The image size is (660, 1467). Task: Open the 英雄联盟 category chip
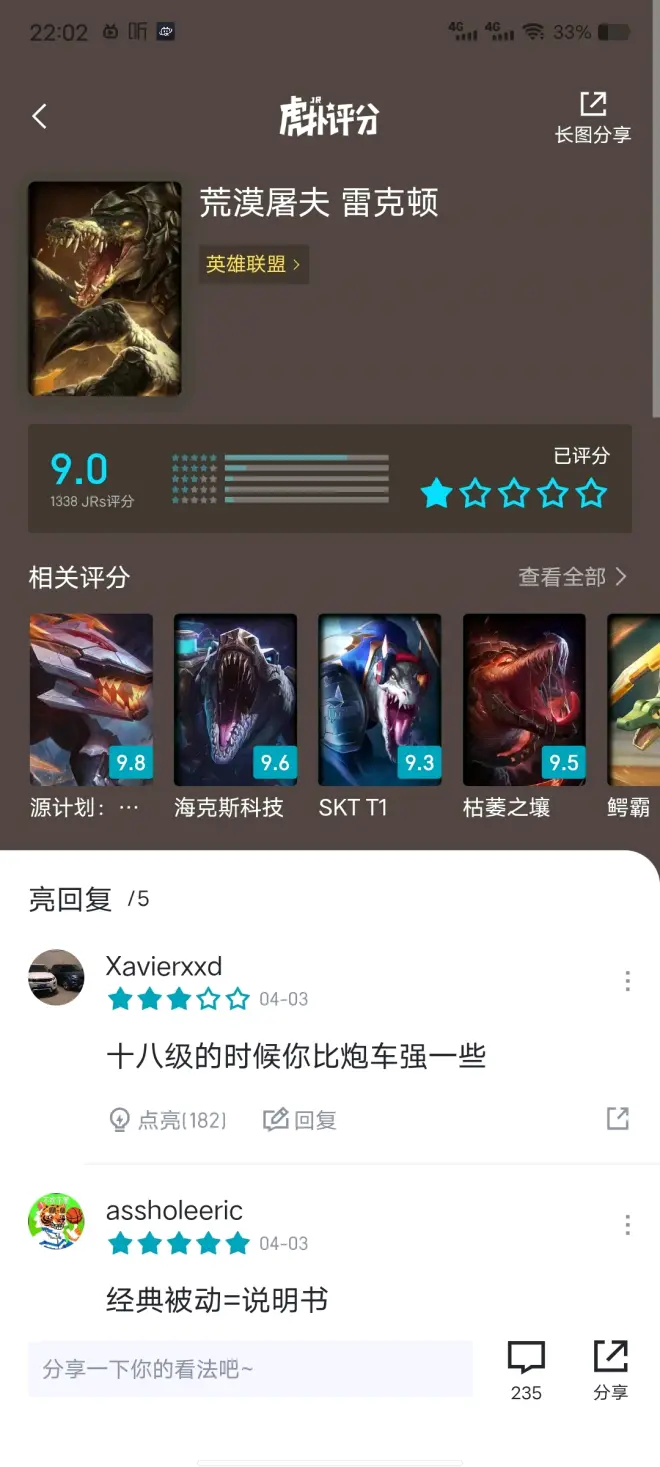coord(253,264)
